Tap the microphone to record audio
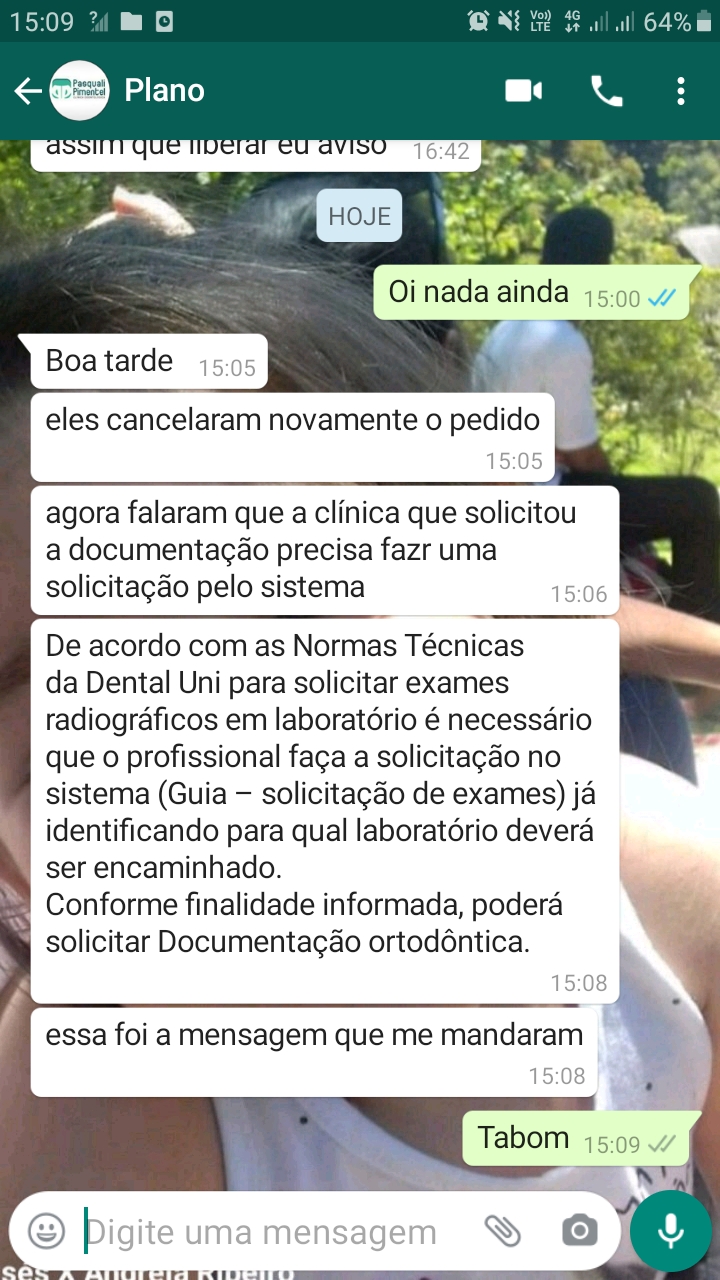Screen dimensions: 720x1280 671,1231
